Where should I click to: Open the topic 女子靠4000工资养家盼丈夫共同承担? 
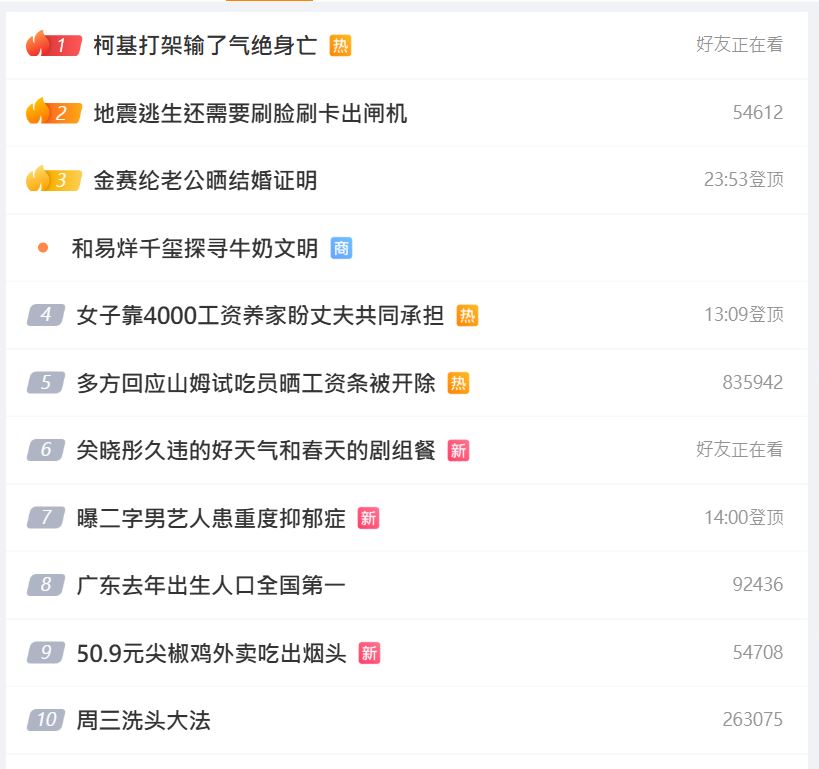pyautogui.click(x=260, y=316)
